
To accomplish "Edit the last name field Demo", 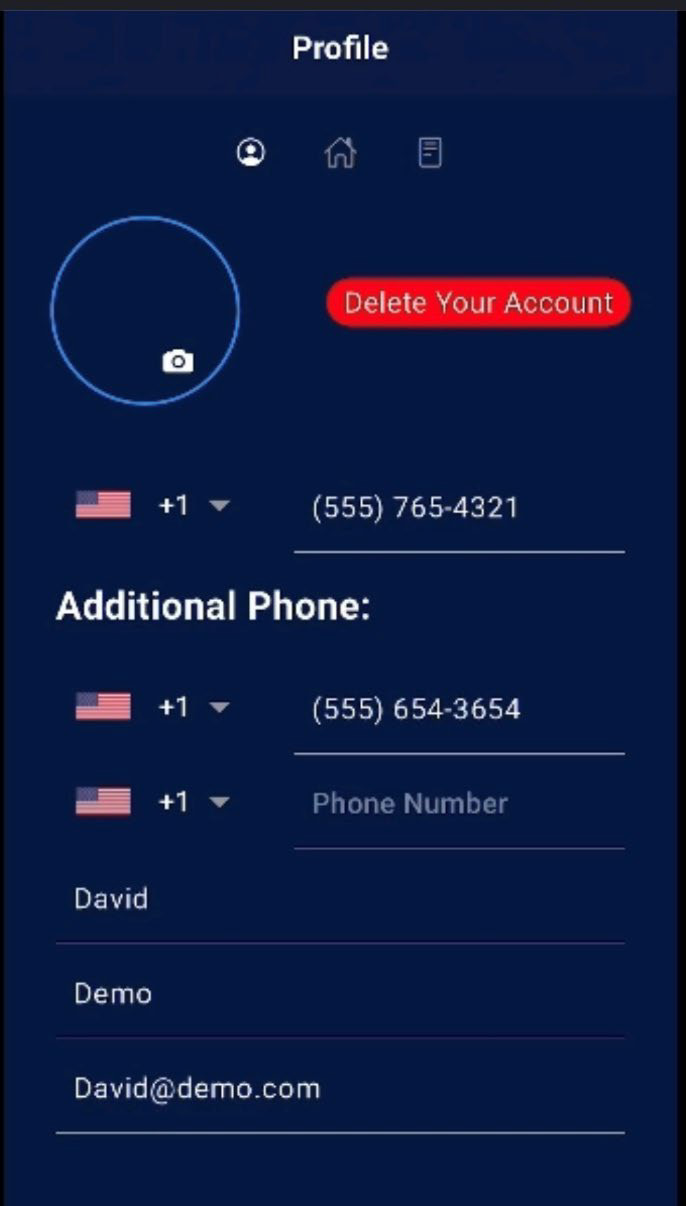I will click(x=340, y=994).
